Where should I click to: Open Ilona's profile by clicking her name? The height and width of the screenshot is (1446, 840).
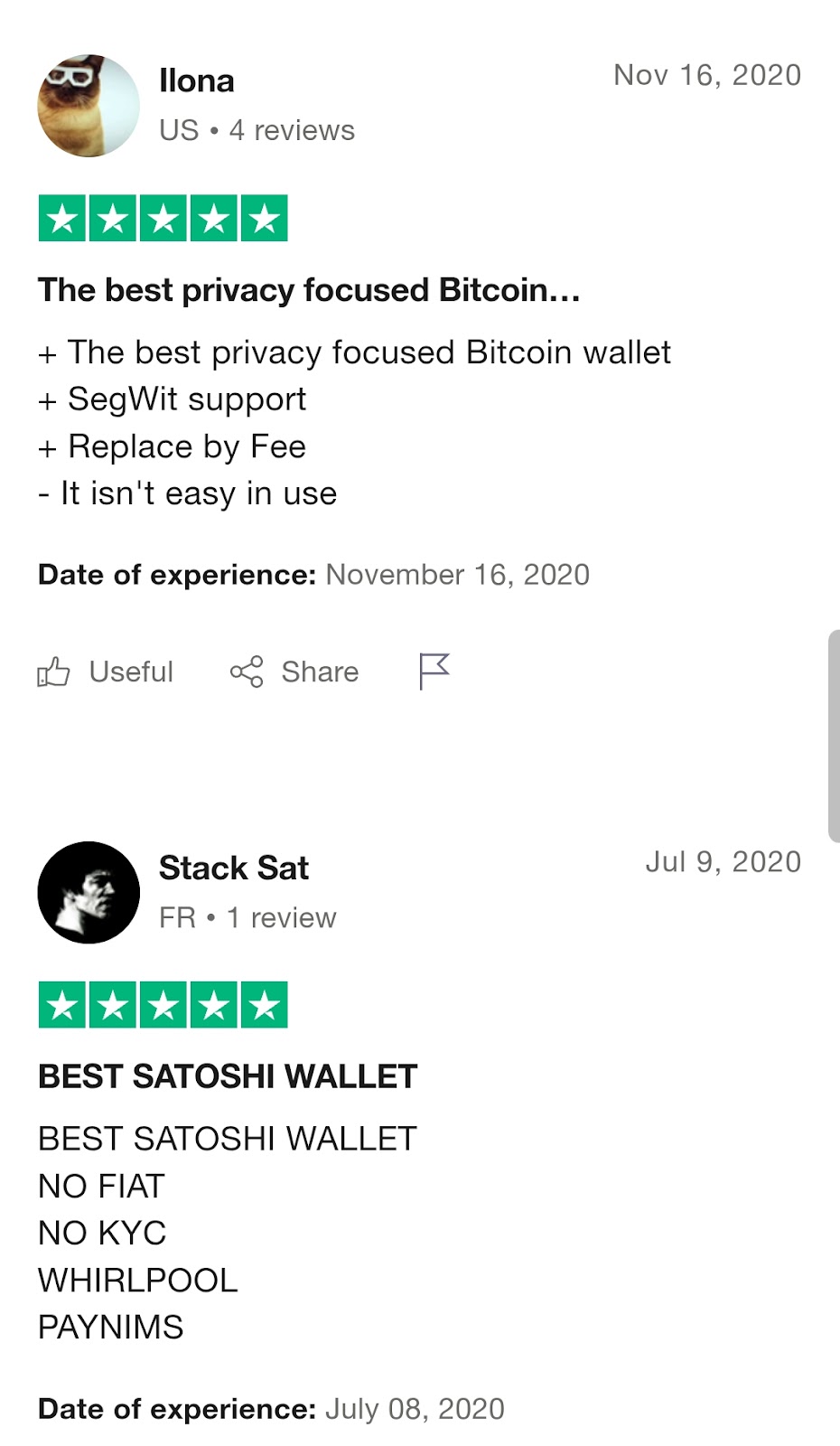(196, 80)
